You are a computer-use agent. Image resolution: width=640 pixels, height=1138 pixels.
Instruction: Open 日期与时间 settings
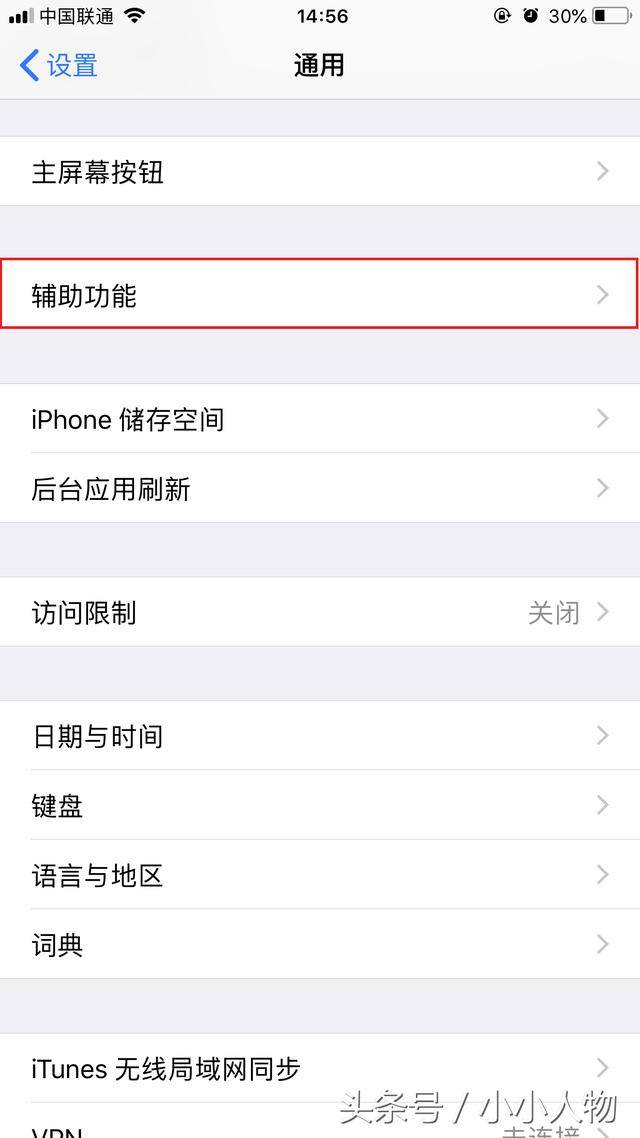[320, 736]
